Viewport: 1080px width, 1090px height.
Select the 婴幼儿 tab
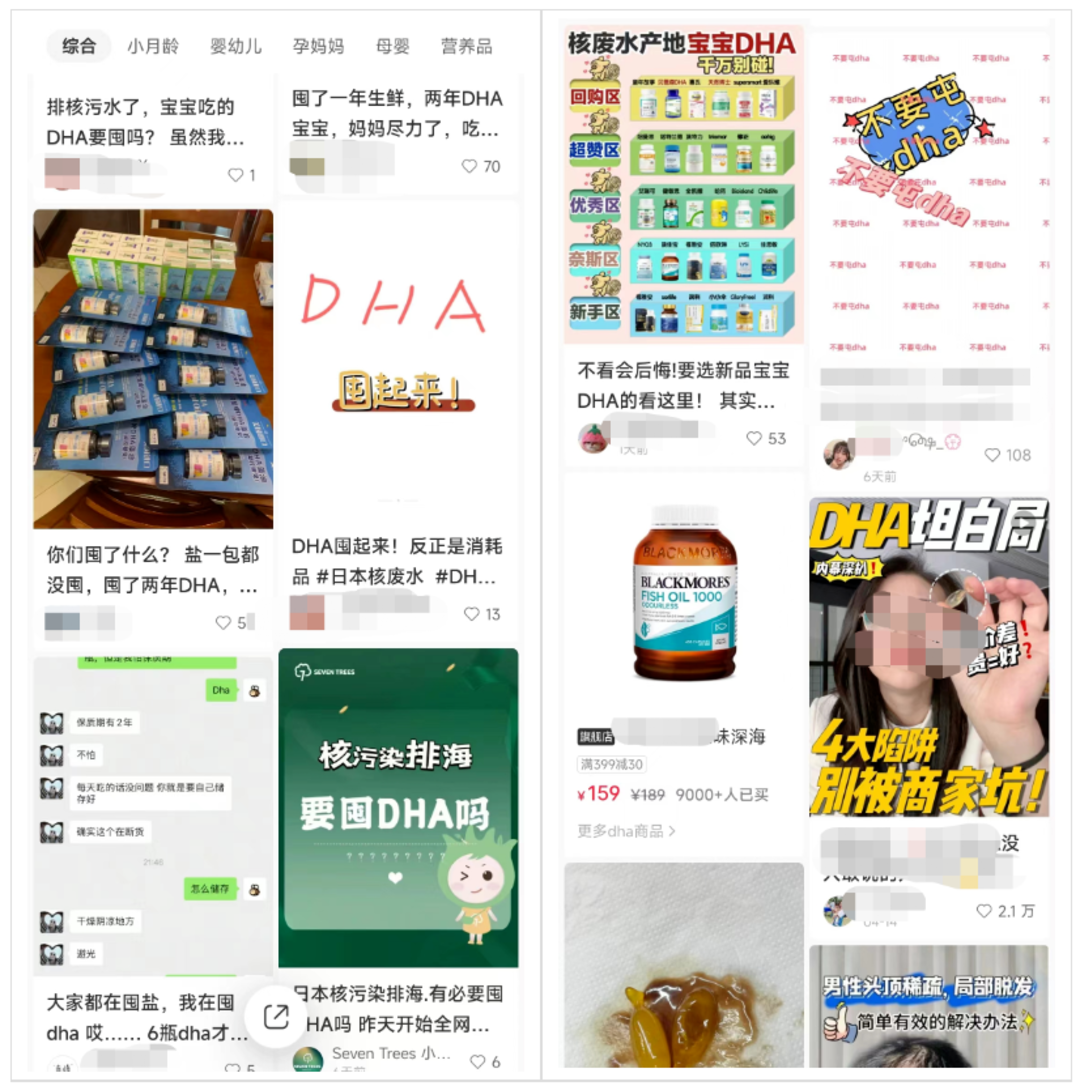pyautogui.click(x=235, y=46)
